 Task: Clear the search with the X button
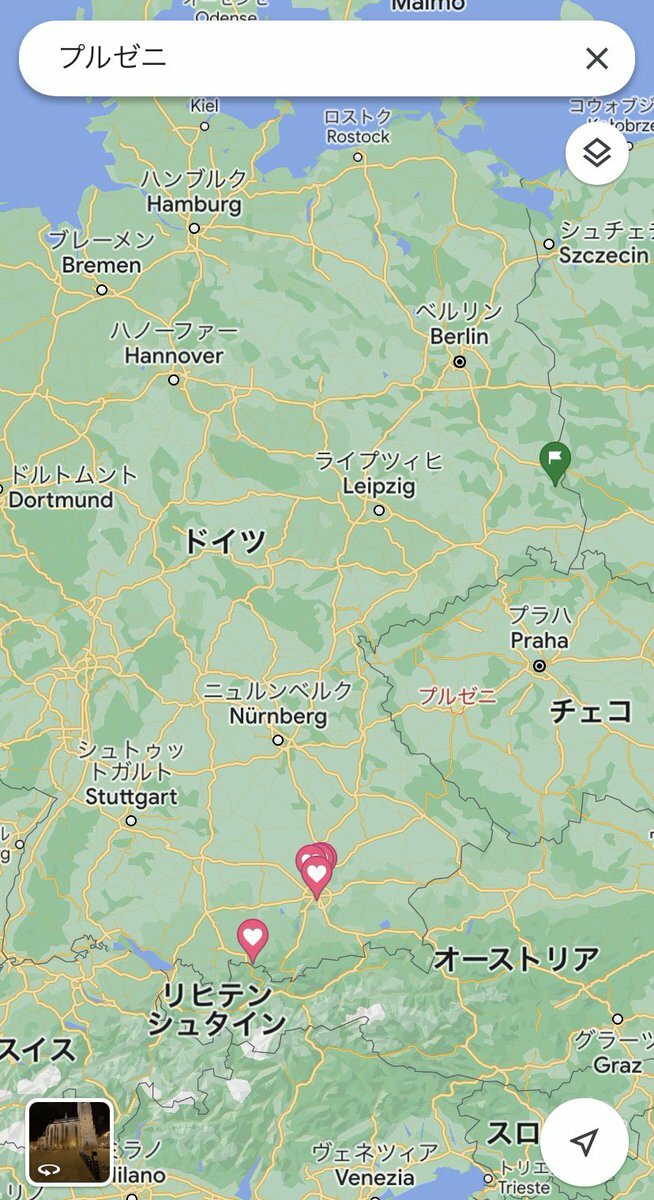click(597, 59)
